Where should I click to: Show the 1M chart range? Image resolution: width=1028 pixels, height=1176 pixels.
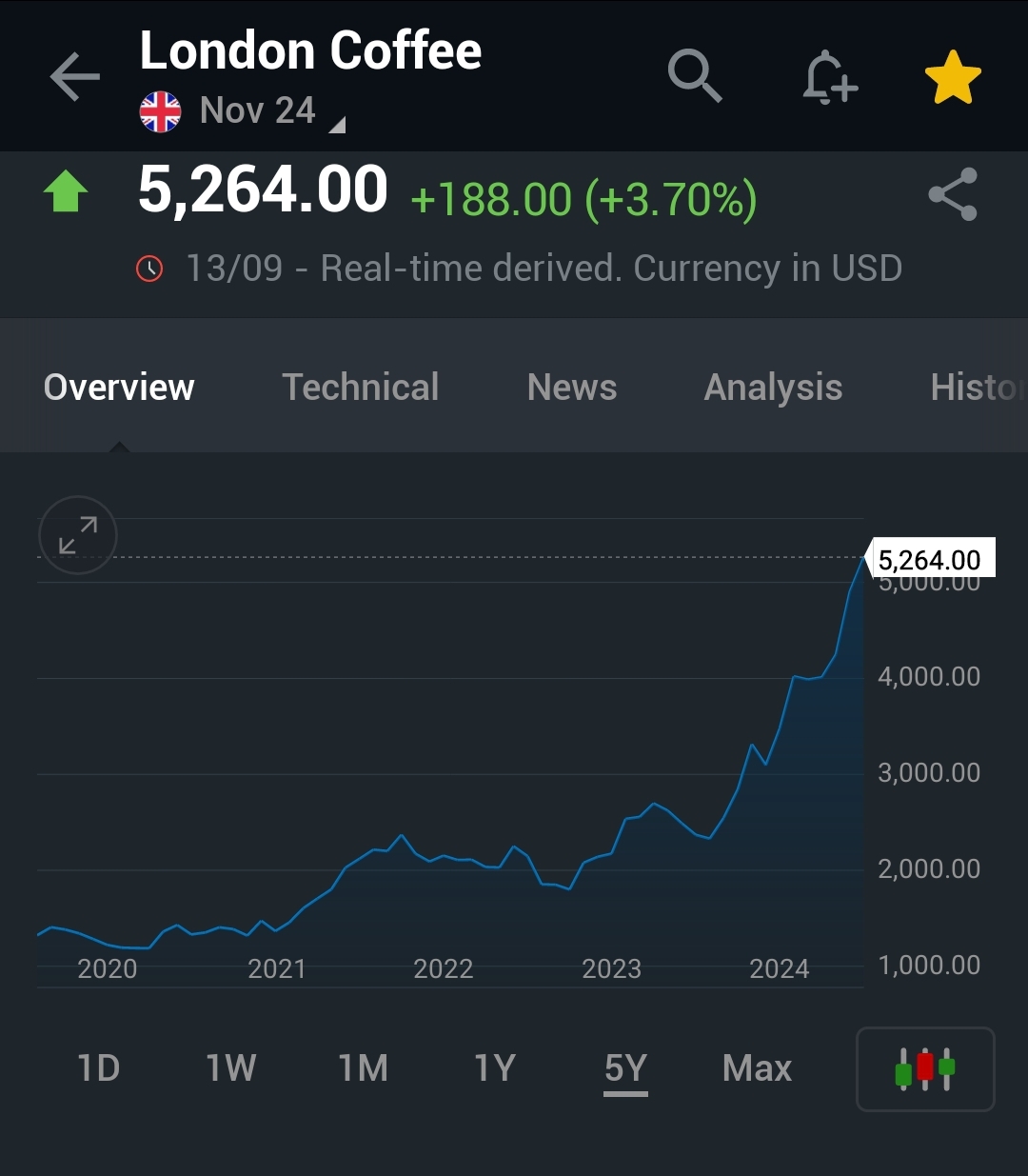[x=364, y=1068]
